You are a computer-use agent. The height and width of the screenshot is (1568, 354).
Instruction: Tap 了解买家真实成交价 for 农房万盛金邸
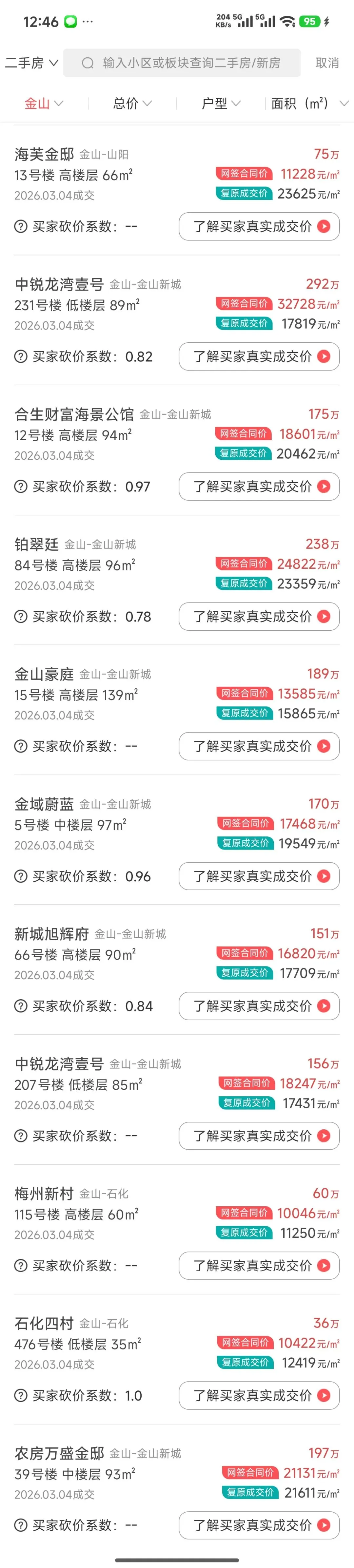(x=259, y=1525)
